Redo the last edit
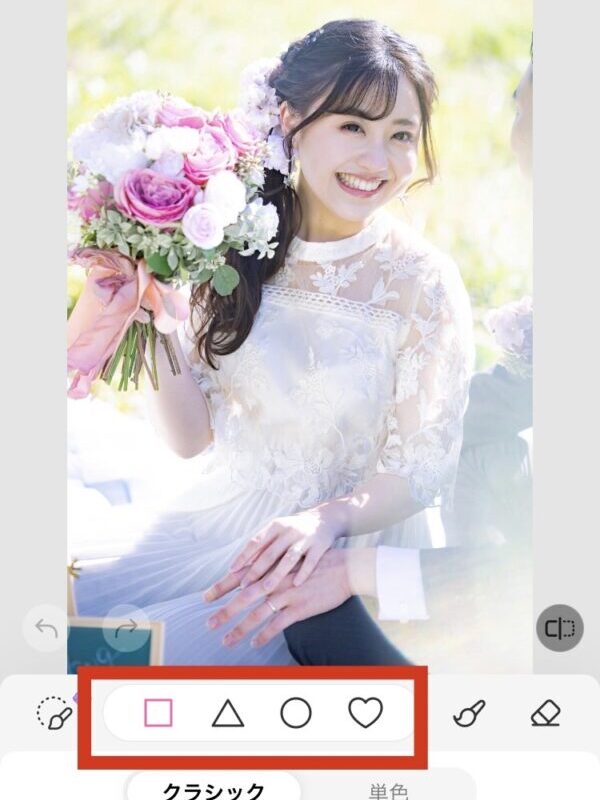600x800 pixels. 127,628
